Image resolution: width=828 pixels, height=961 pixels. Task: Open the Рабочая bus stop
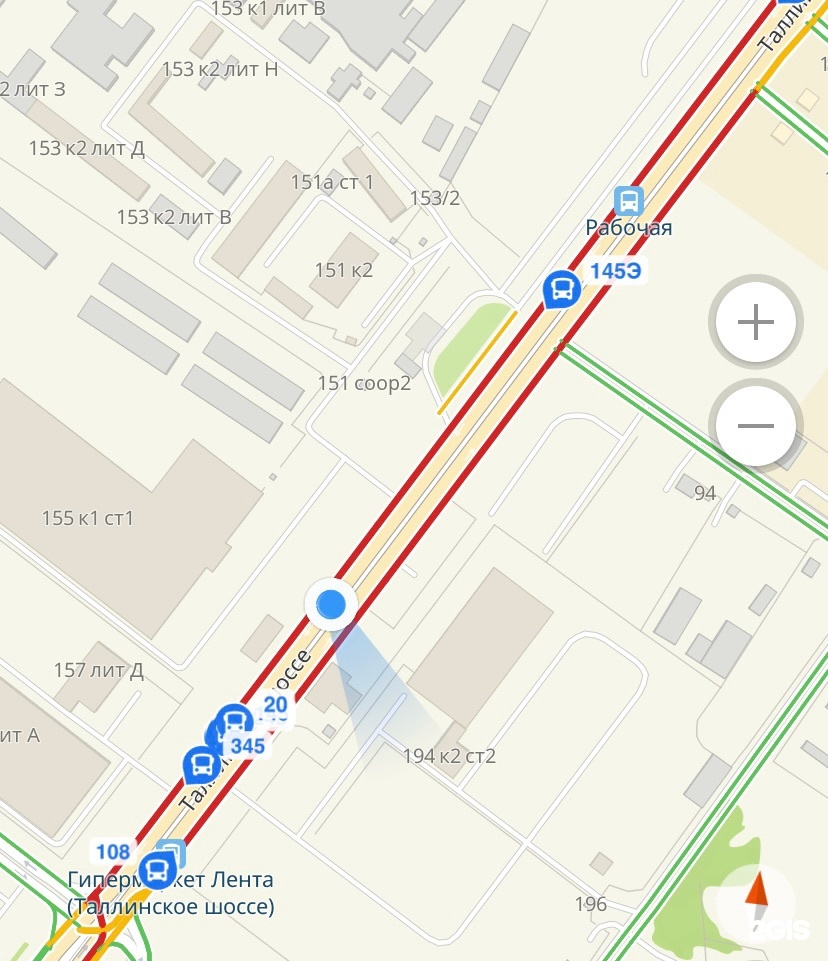tap(629, 202)
